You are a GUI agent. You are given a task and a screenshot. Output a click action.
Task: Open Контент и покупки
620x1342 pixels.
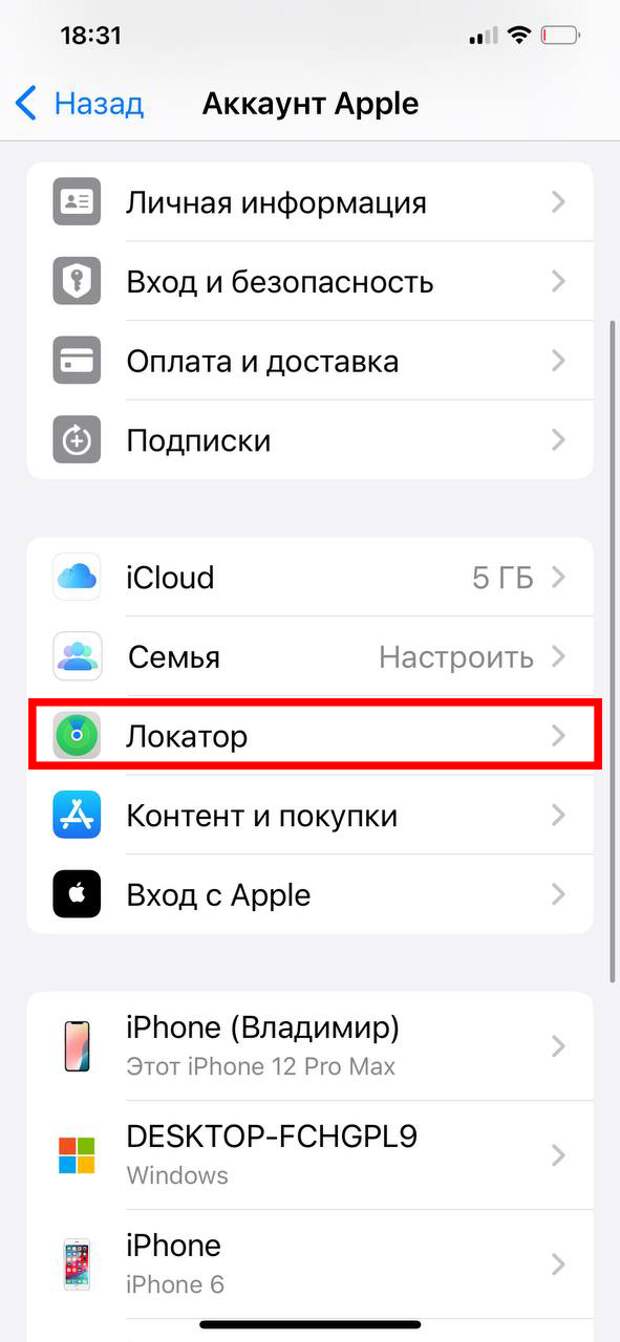(x=310, y=816)
